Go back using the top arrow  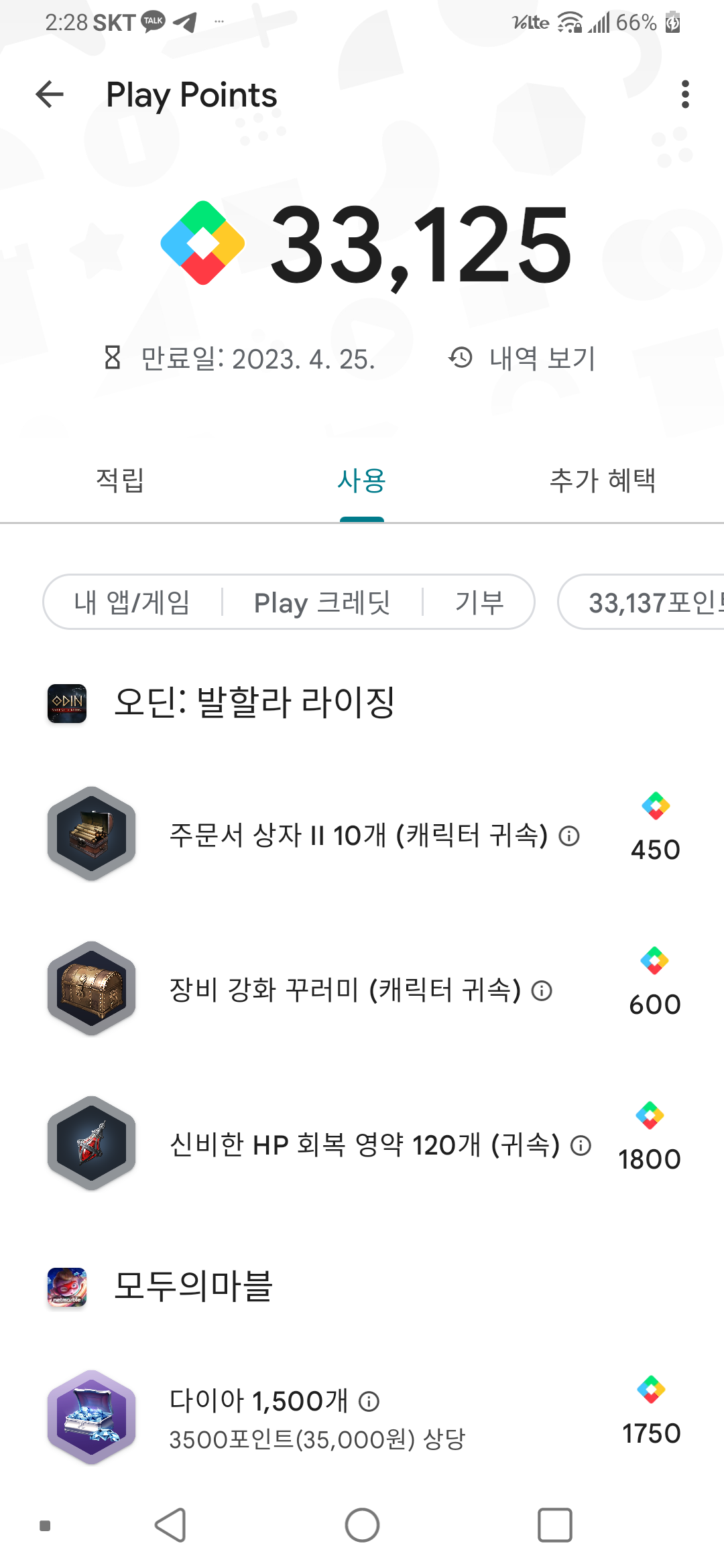(x=50, y=94)
